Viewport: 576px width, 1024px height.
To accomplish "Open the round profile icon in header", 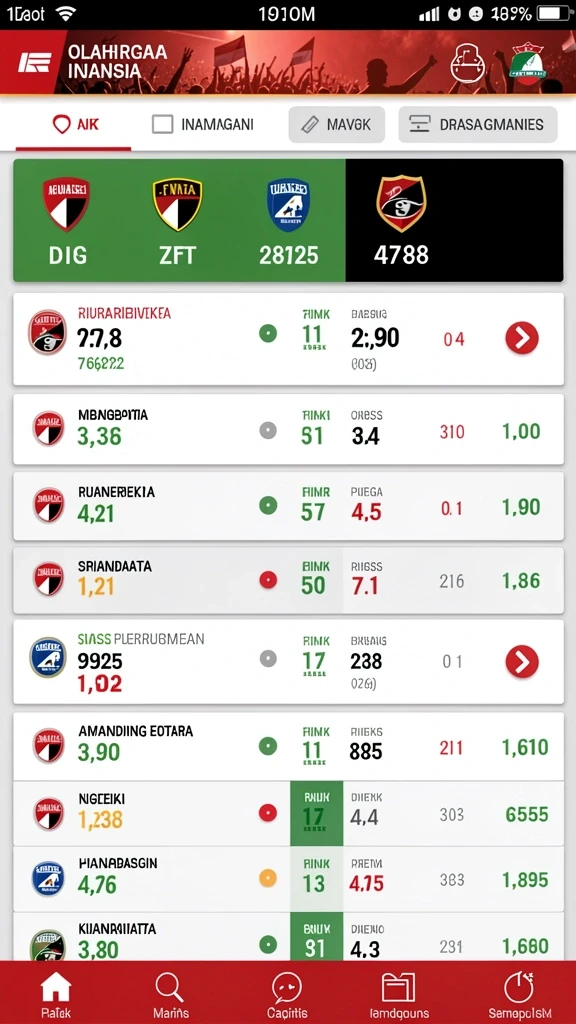I will tap(468, 64).
